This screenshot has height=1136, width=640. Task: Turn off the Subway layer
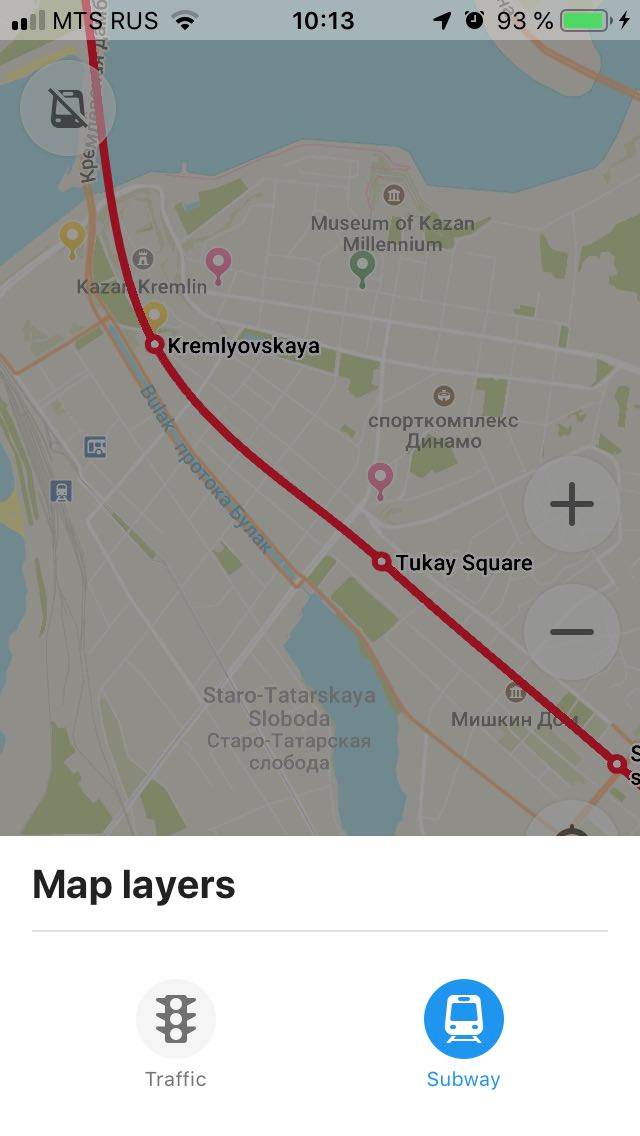[463, 1019]
